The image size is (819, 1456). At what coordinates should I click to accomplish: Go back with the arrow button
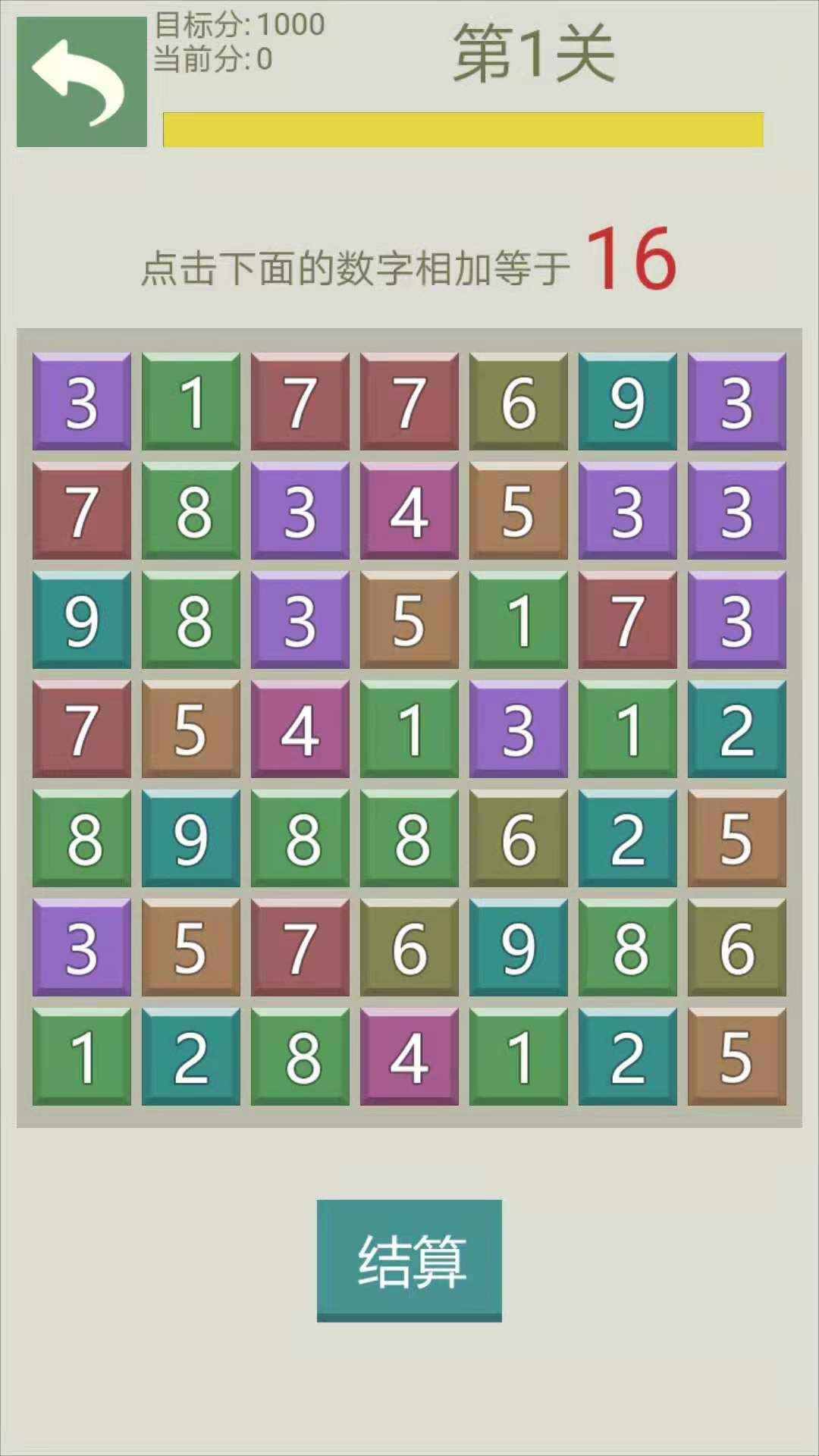click(x=82, y=82)
